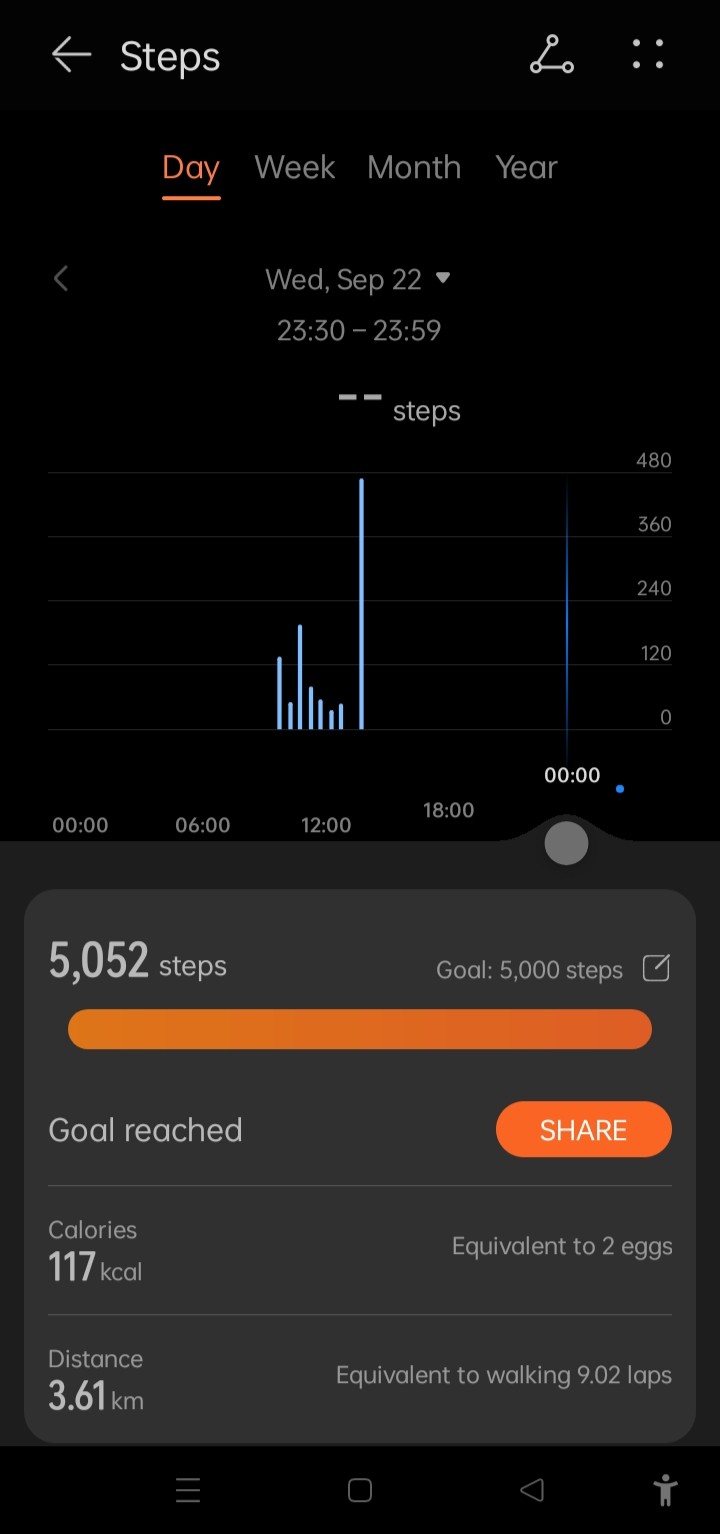Open the four-dot more options menu
Viewport: 720px width, 1534px height.
[x=648, y=54]
